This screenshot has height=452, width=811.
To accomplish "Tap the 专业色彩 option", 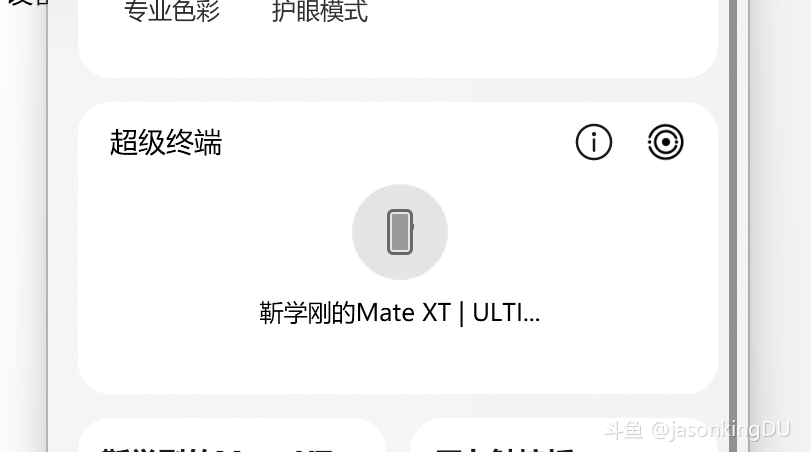I will click(171, 12).
